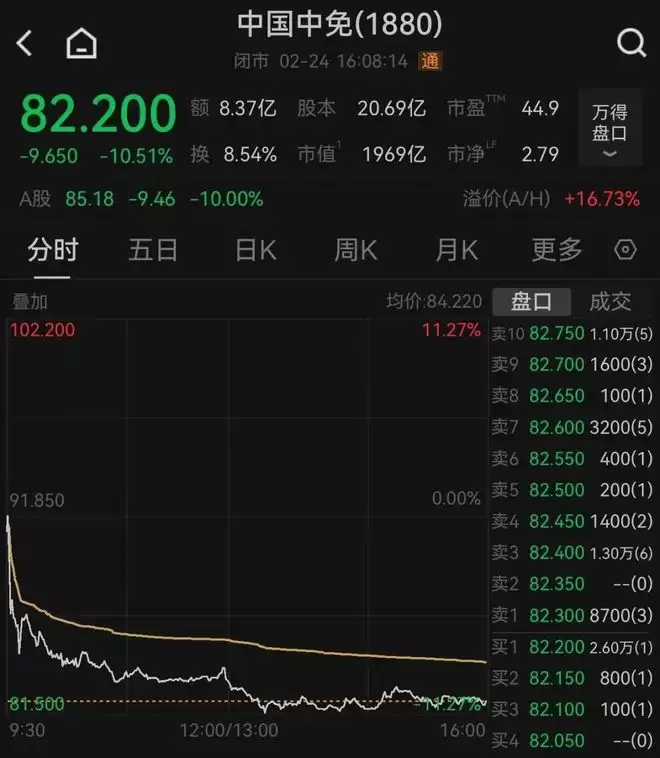Go back to the previous screen
Screen dimensions: 660x758
(25, 43)
